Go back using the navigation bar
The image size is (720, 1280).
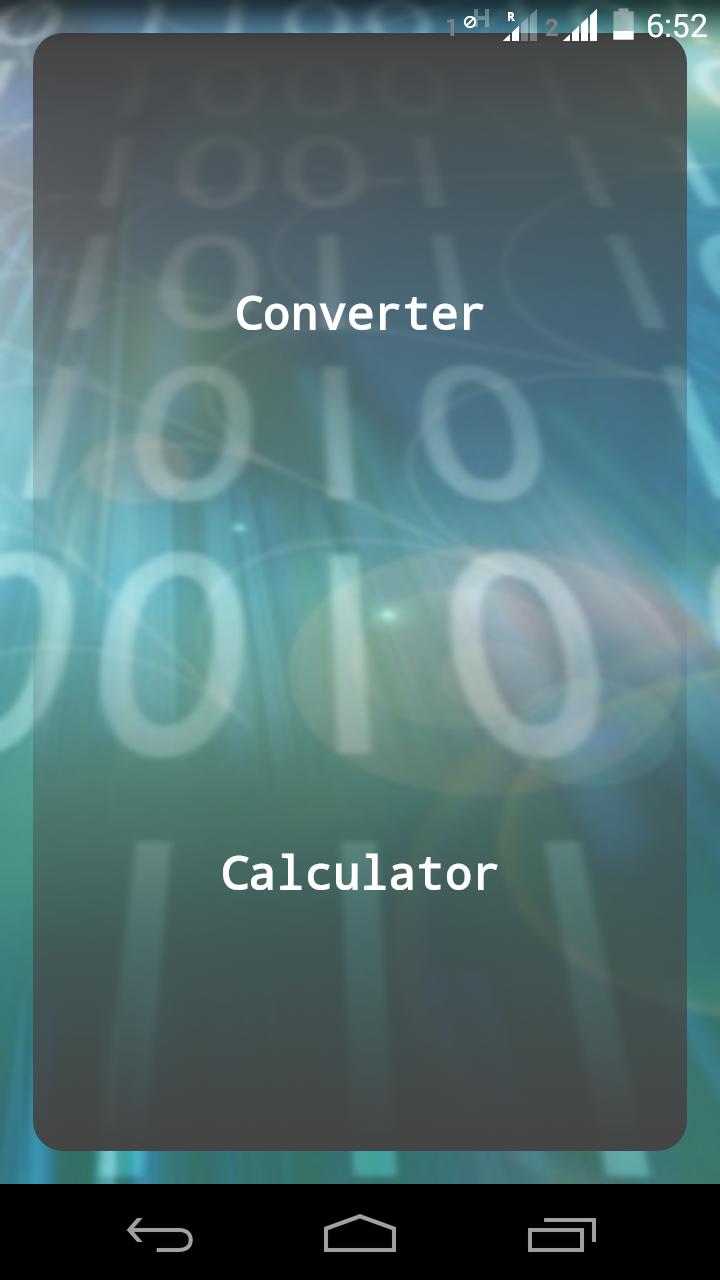(160, 1234)
